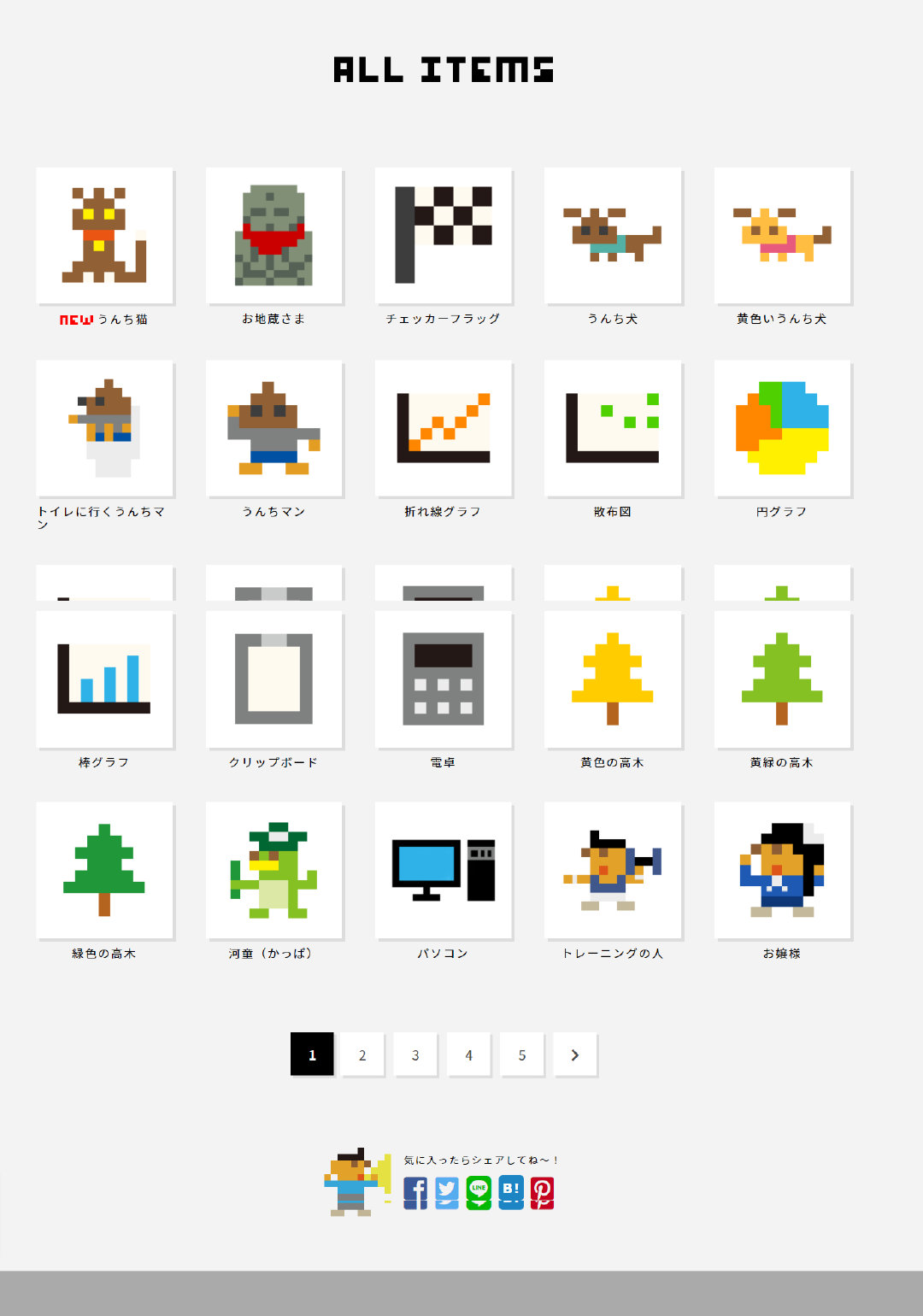View the 棒グラフ bar chart item

coord(104,679)
